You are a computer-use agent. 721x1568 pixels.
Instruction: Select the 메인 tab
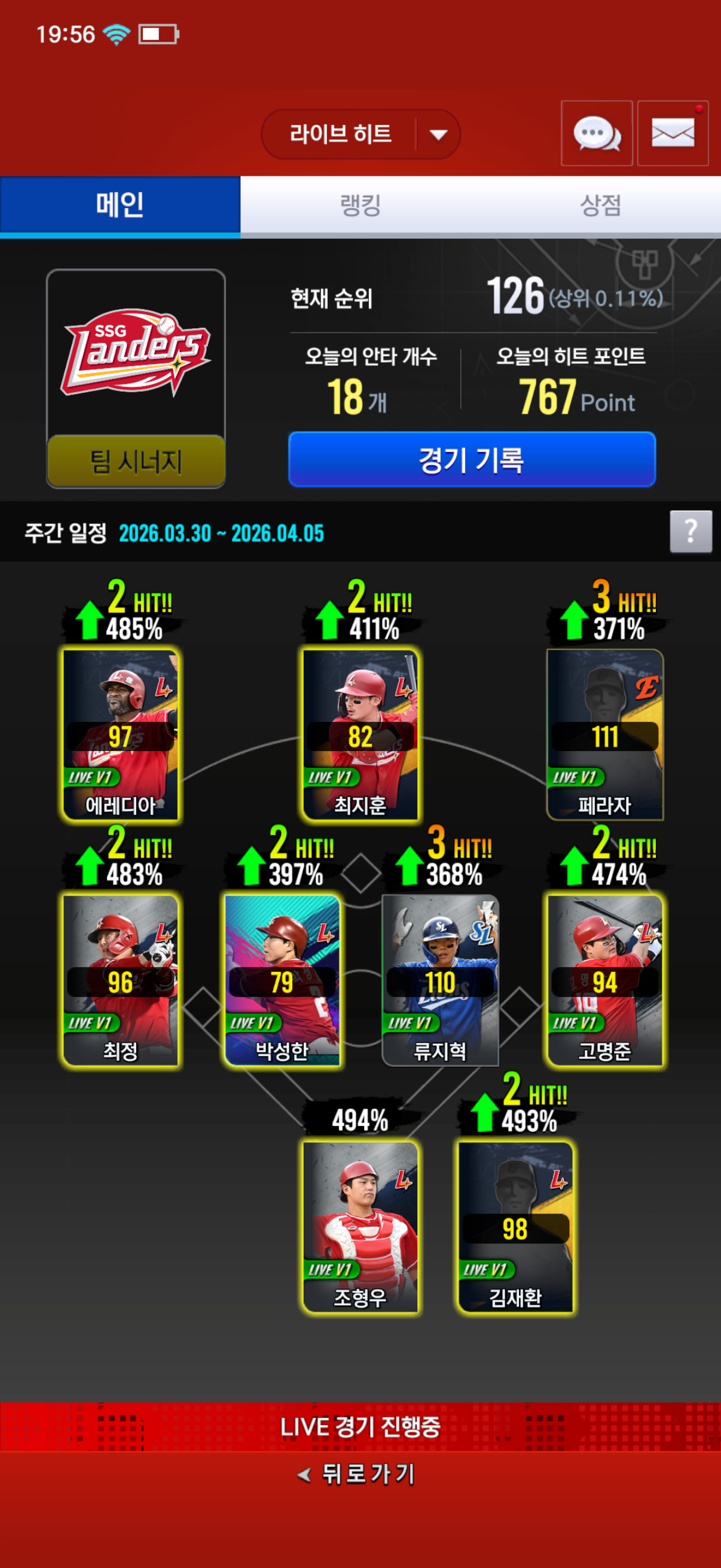click(120, 205)
